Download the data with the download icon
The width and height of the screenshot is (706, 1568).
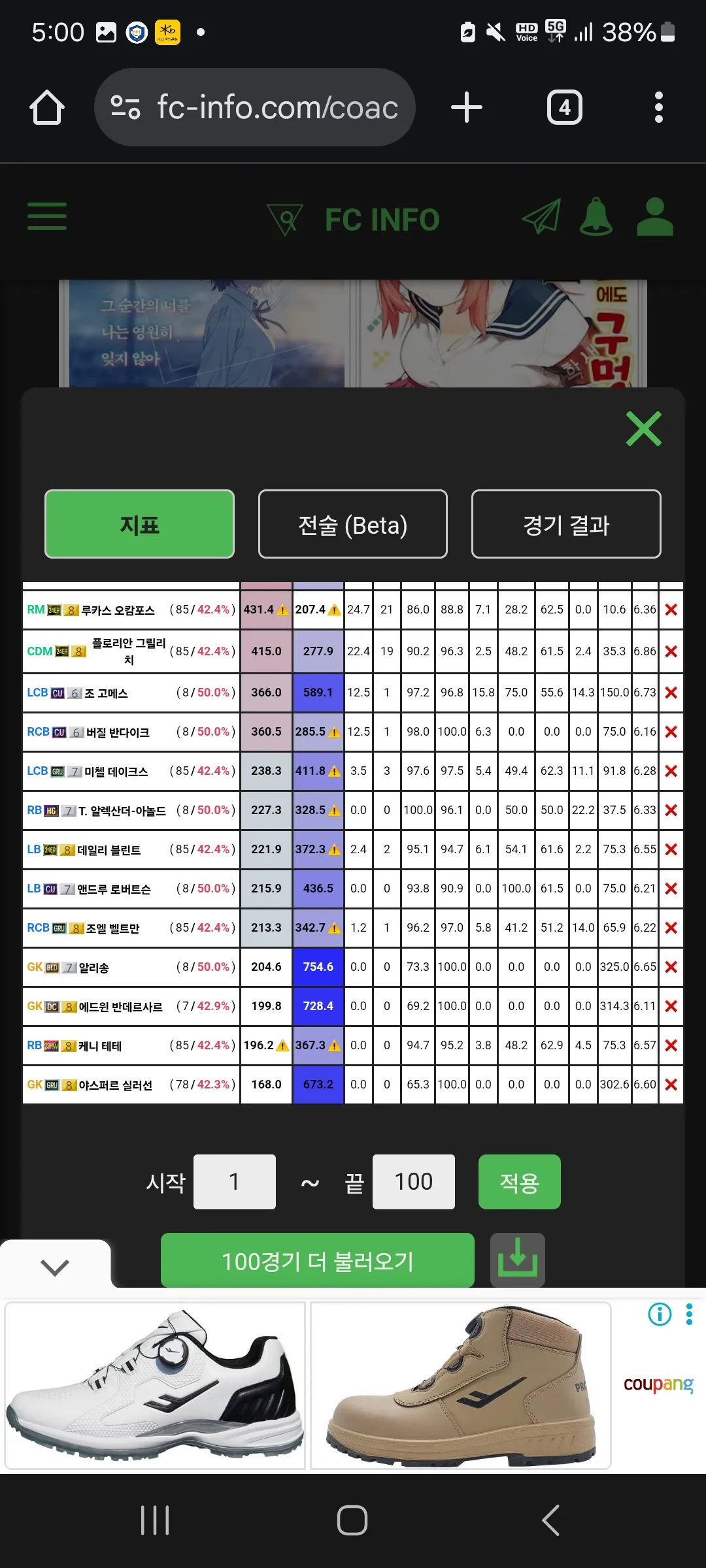[x=518, y=1260]
